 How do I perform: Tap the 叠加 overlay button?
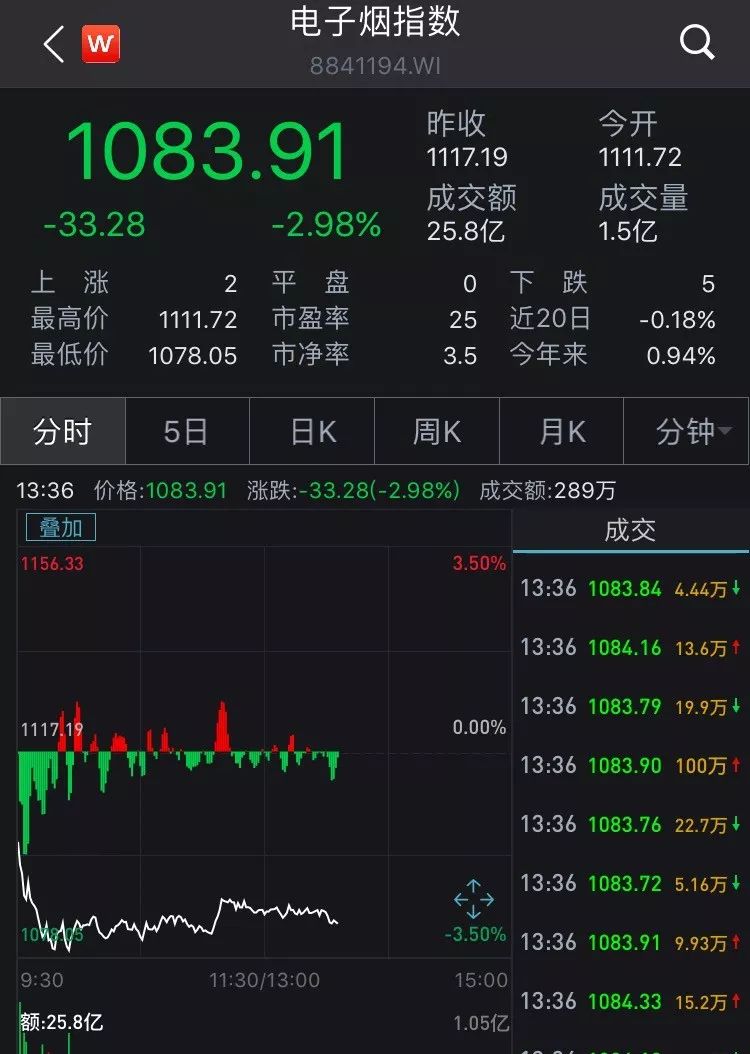click(x=60, y=527)
